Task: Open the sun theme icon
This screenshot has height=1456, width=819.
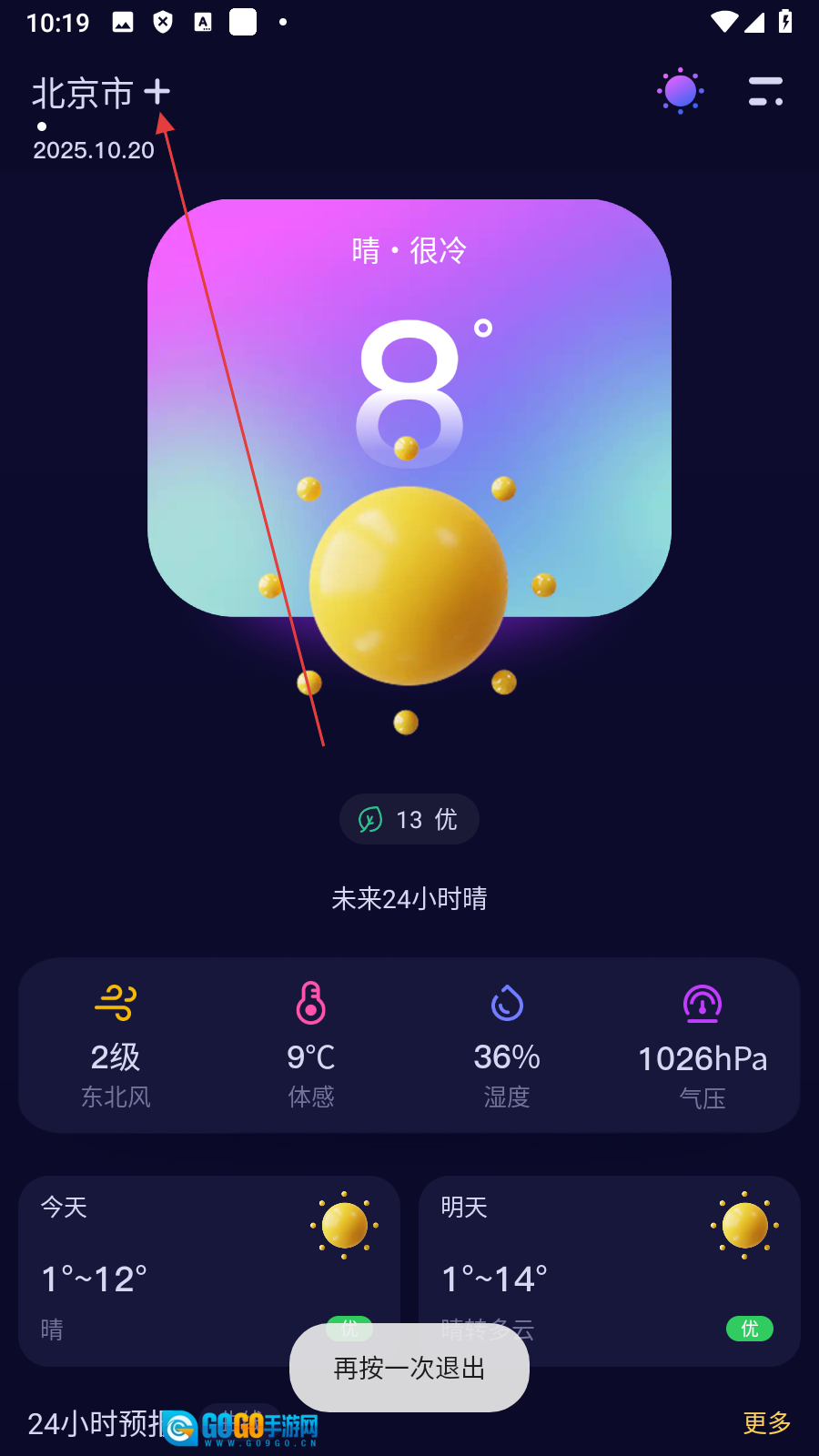Action: pos(681,91)
